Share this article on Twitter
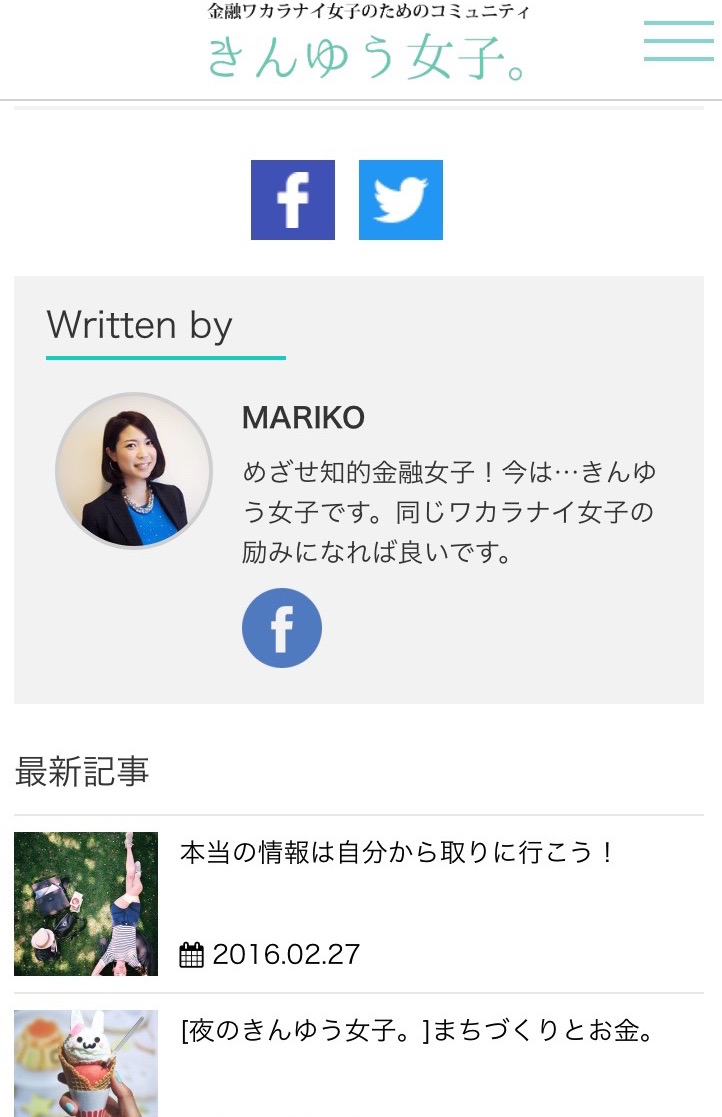722x1117 pixels. click(400, 200)
